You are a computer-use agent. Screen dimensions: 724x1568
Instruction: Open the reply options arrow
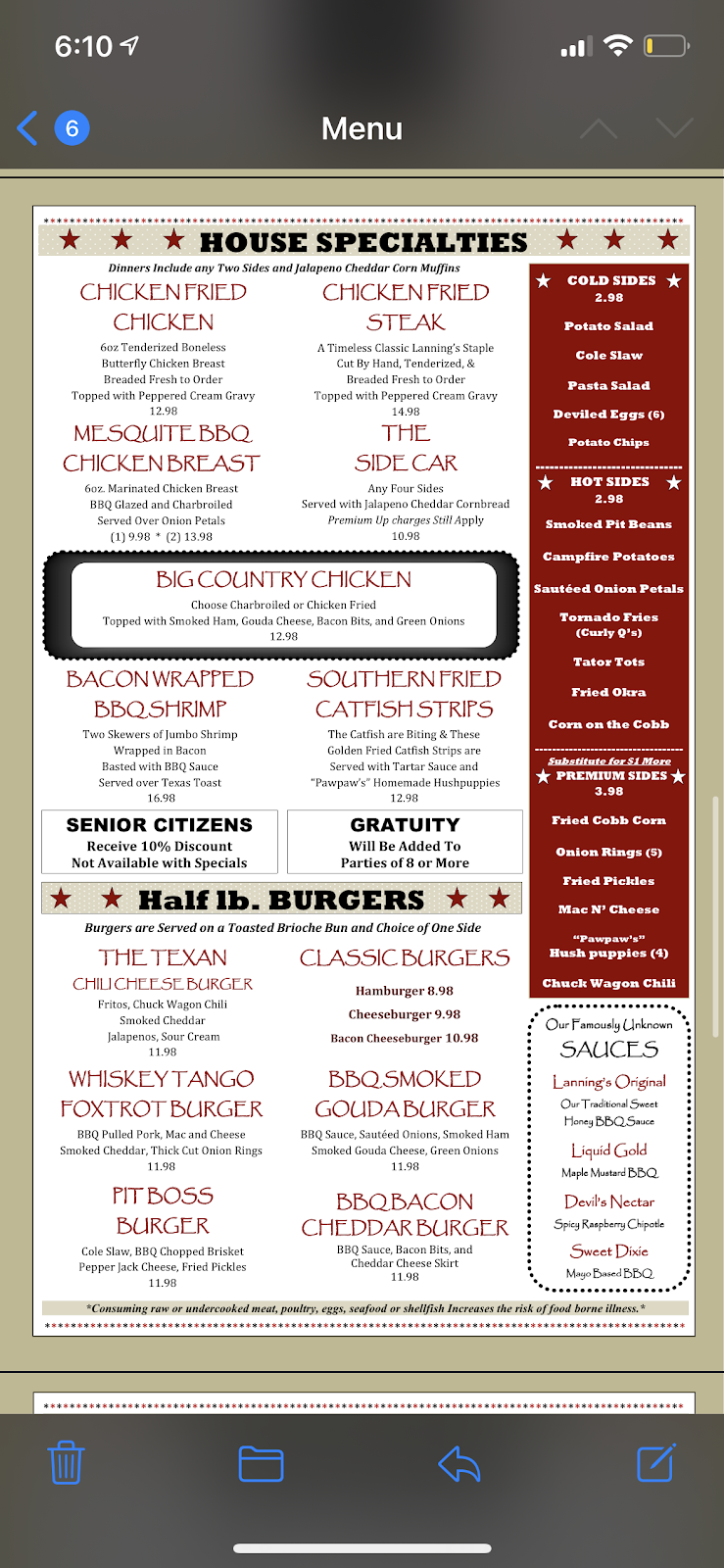[x=459, y=1463]
